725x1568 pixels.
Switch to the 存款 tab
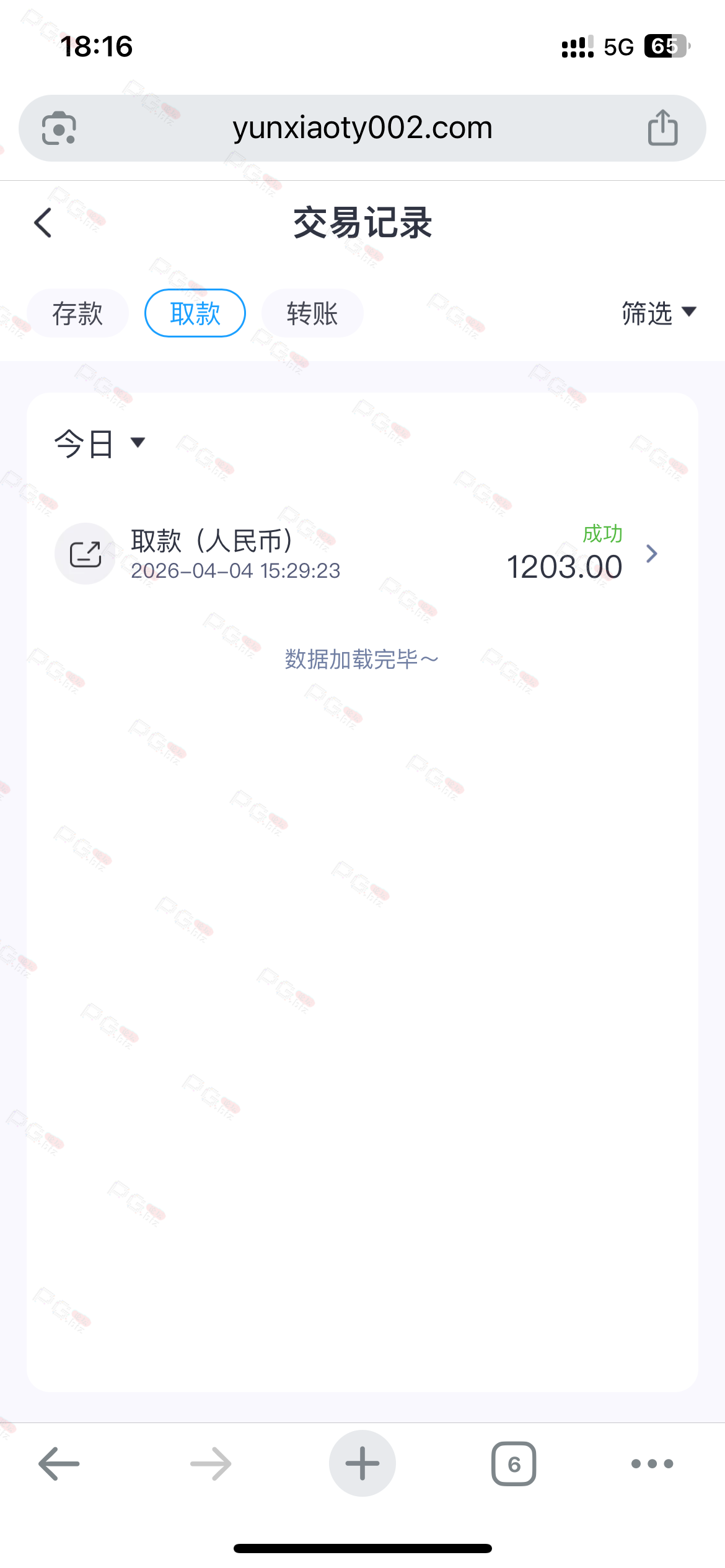click(77, 313)
